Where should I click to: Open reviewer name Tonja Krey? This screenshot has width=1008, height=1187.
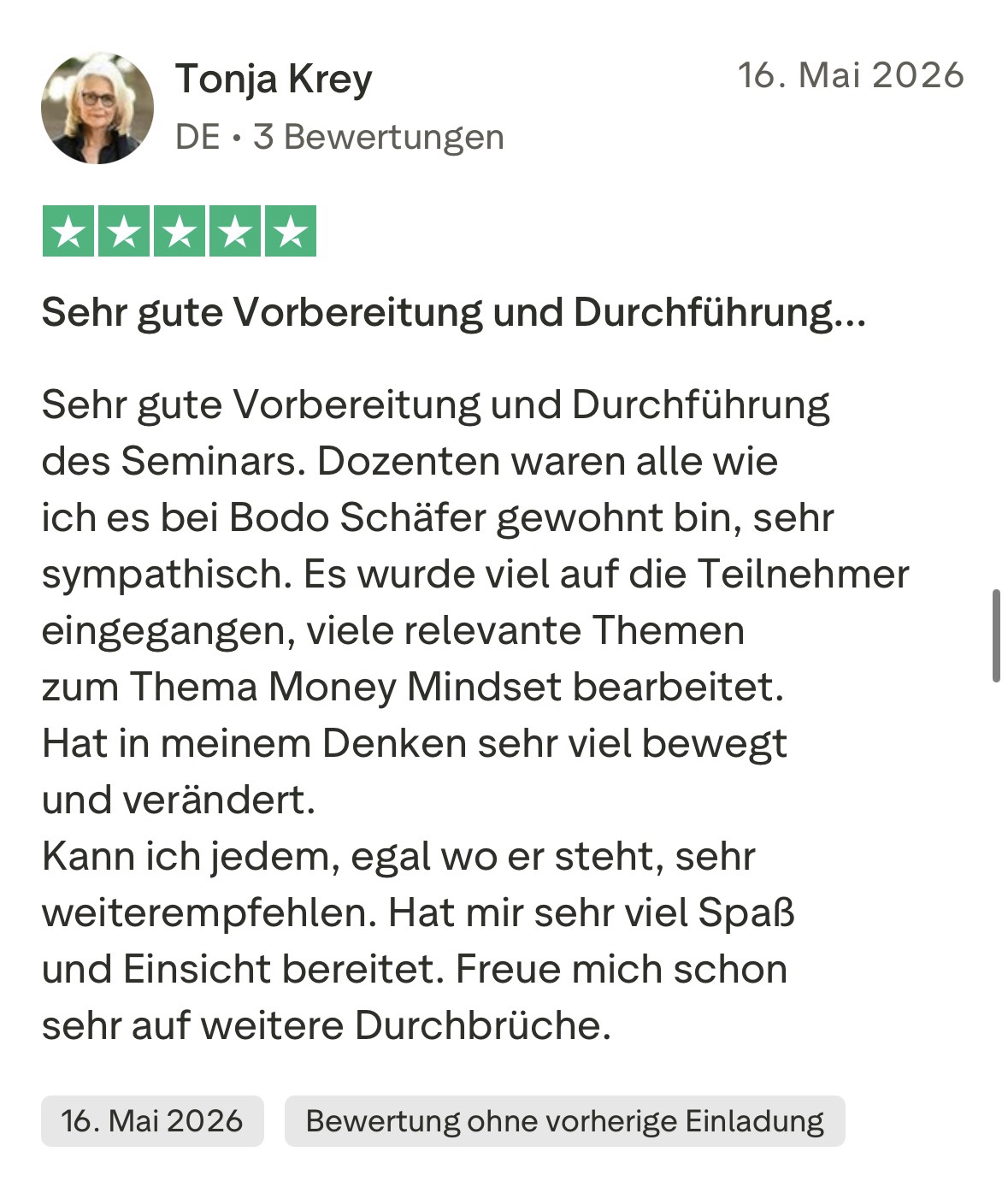[274, 80]
